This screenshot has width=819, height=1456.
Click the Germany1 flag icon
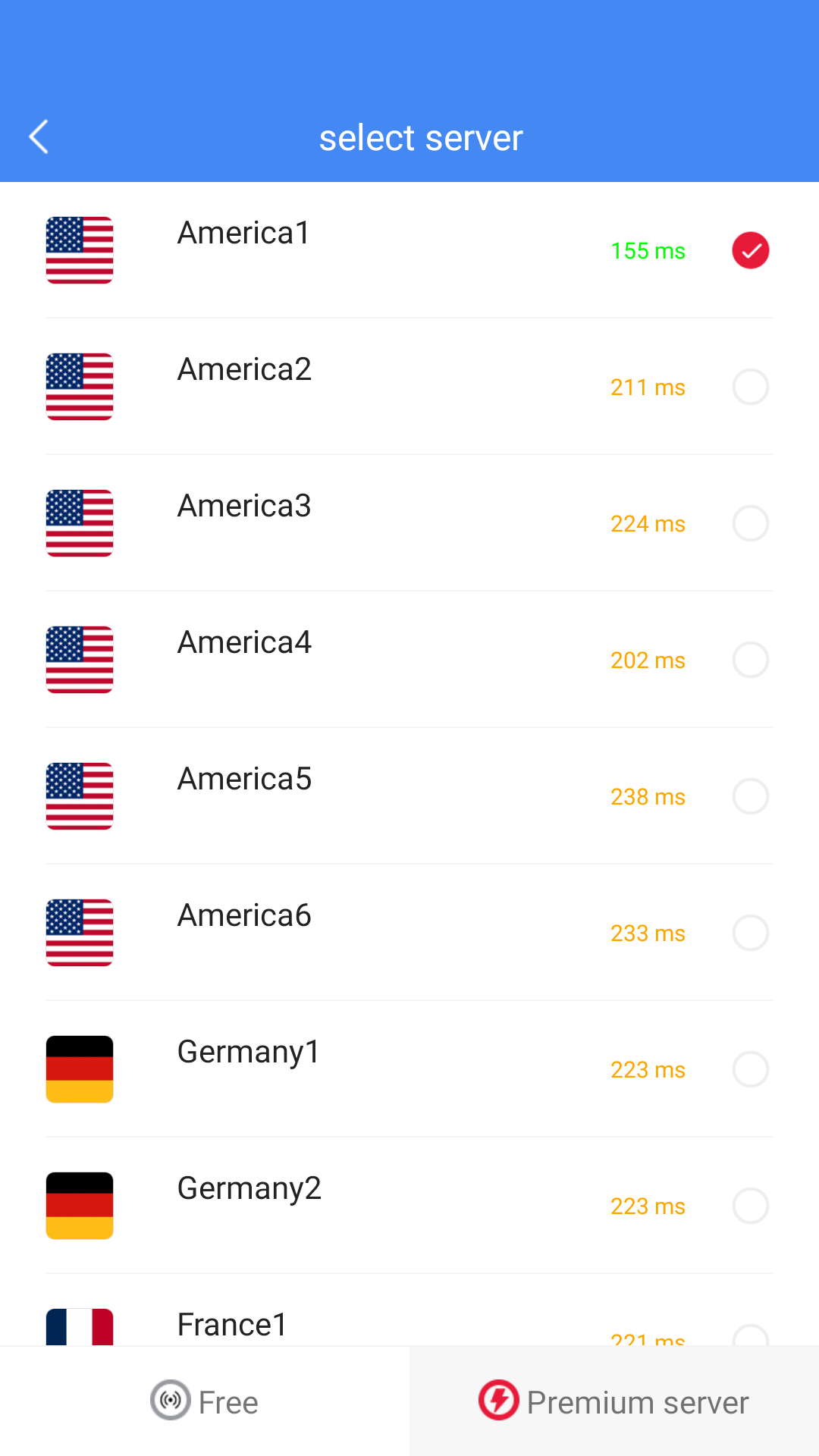tap(79, 1068)
